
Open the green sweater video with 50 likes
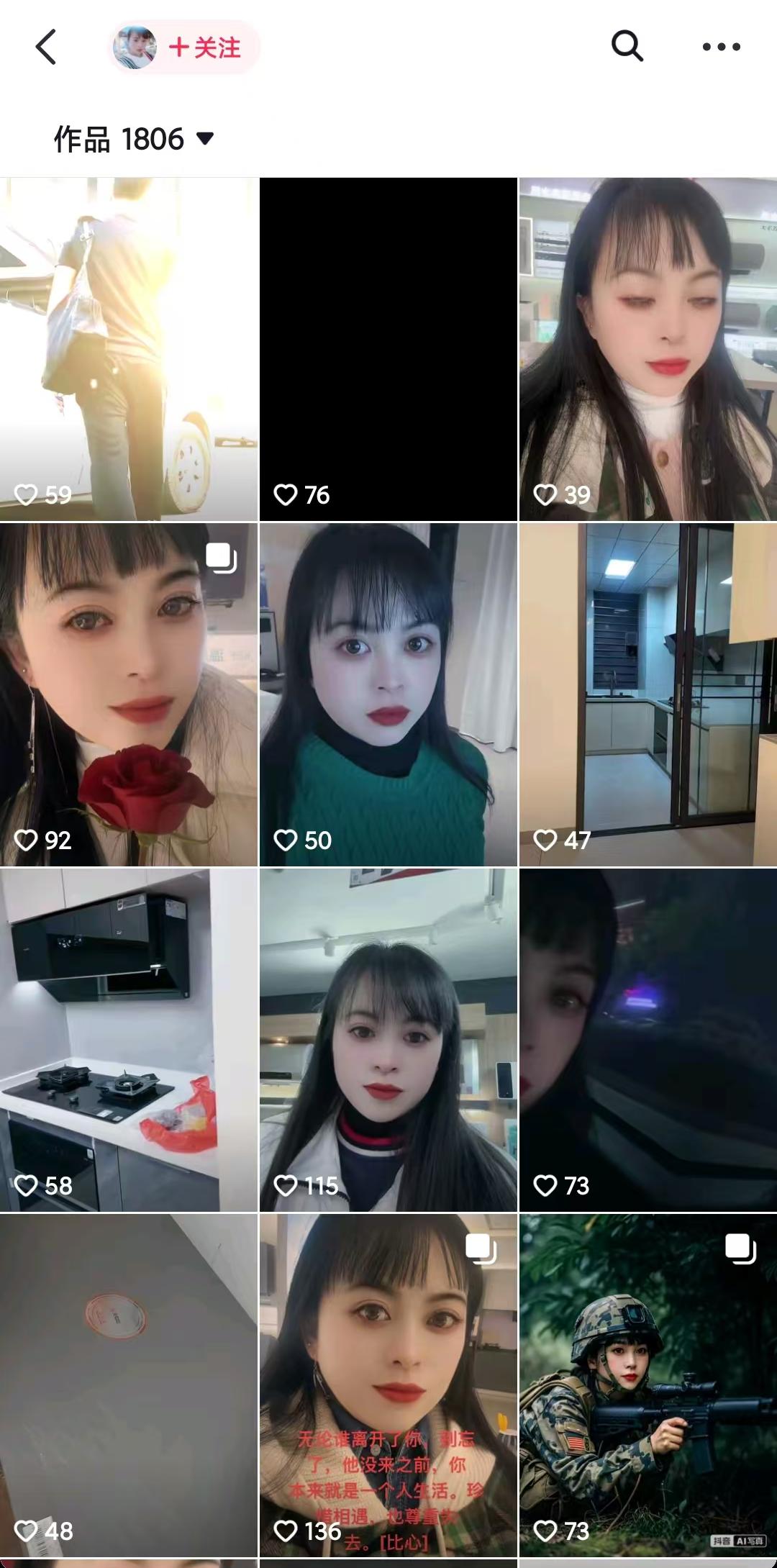pos(388,694)
